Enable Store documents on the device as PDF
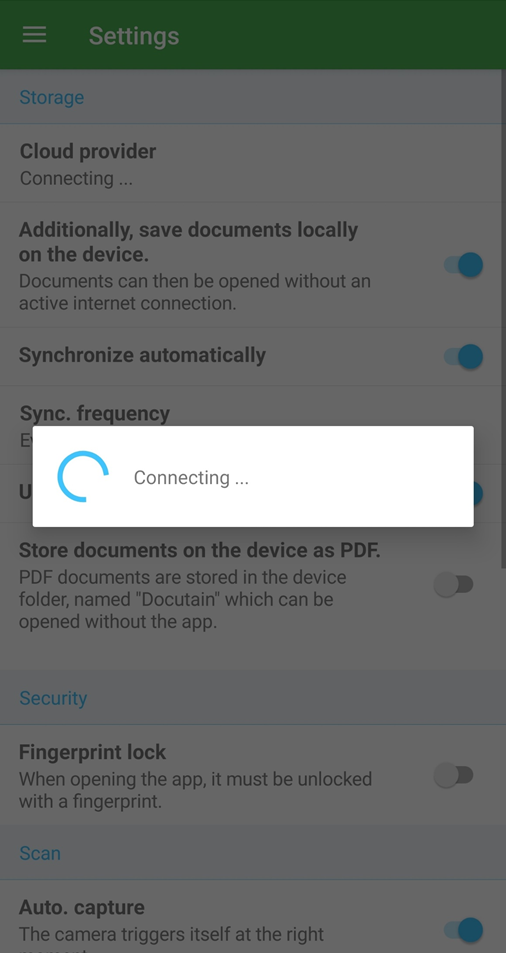This screenshot has width=506, height=953. [x=454, y=585]
